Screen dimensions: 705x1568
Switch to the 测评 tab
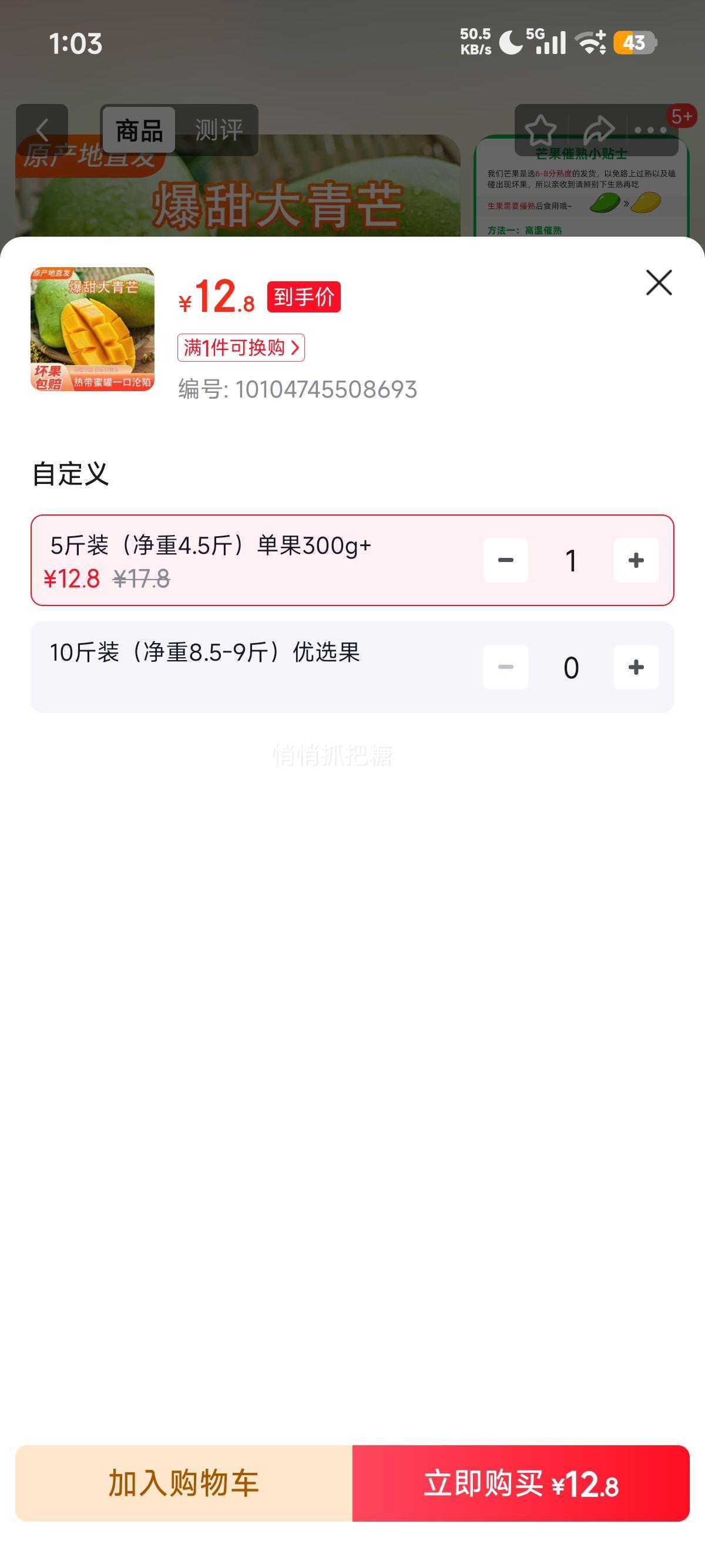pos(218,130)
